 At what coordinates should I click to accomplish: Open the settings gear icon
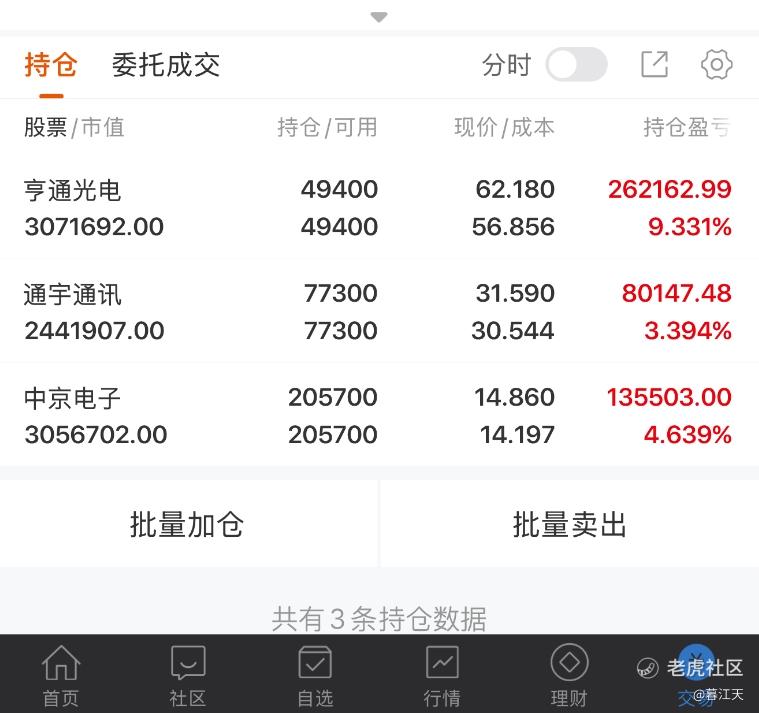point(716,64)
